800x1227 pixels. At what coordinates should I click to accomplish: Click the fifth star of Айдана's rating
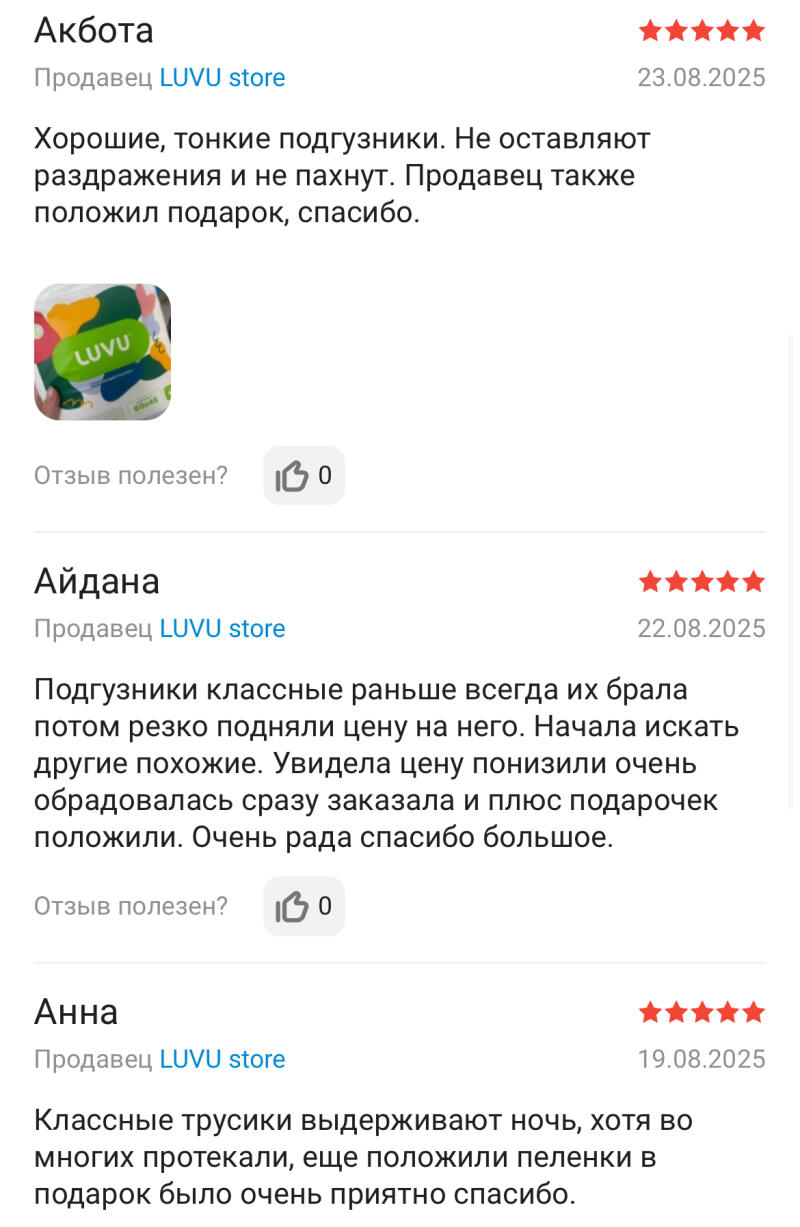(x=755, y=581)
